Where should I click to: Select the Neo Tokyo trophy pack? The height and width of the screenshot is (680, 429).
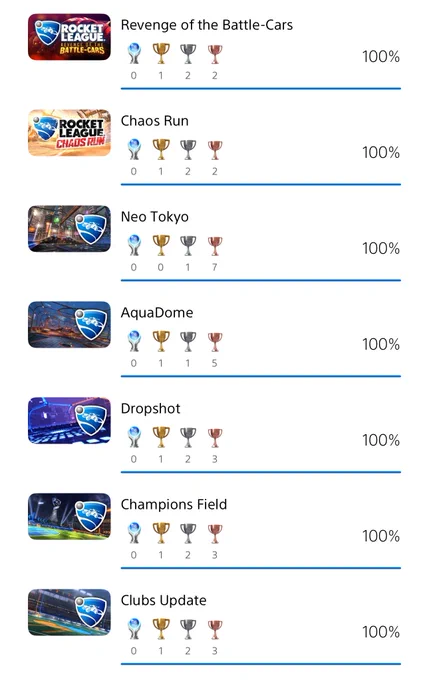point(214,242)
